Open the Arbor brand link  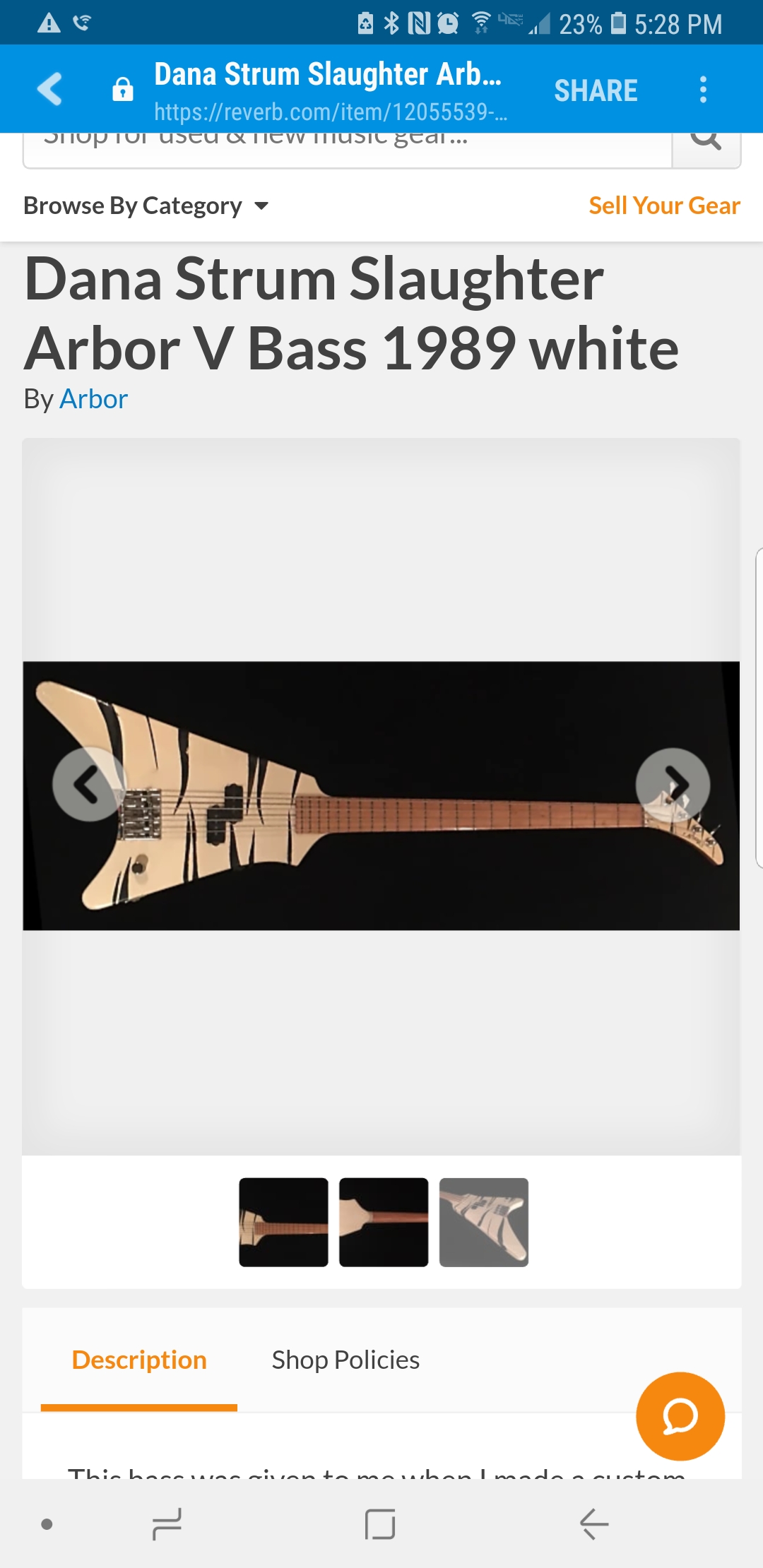click(93, 399)
